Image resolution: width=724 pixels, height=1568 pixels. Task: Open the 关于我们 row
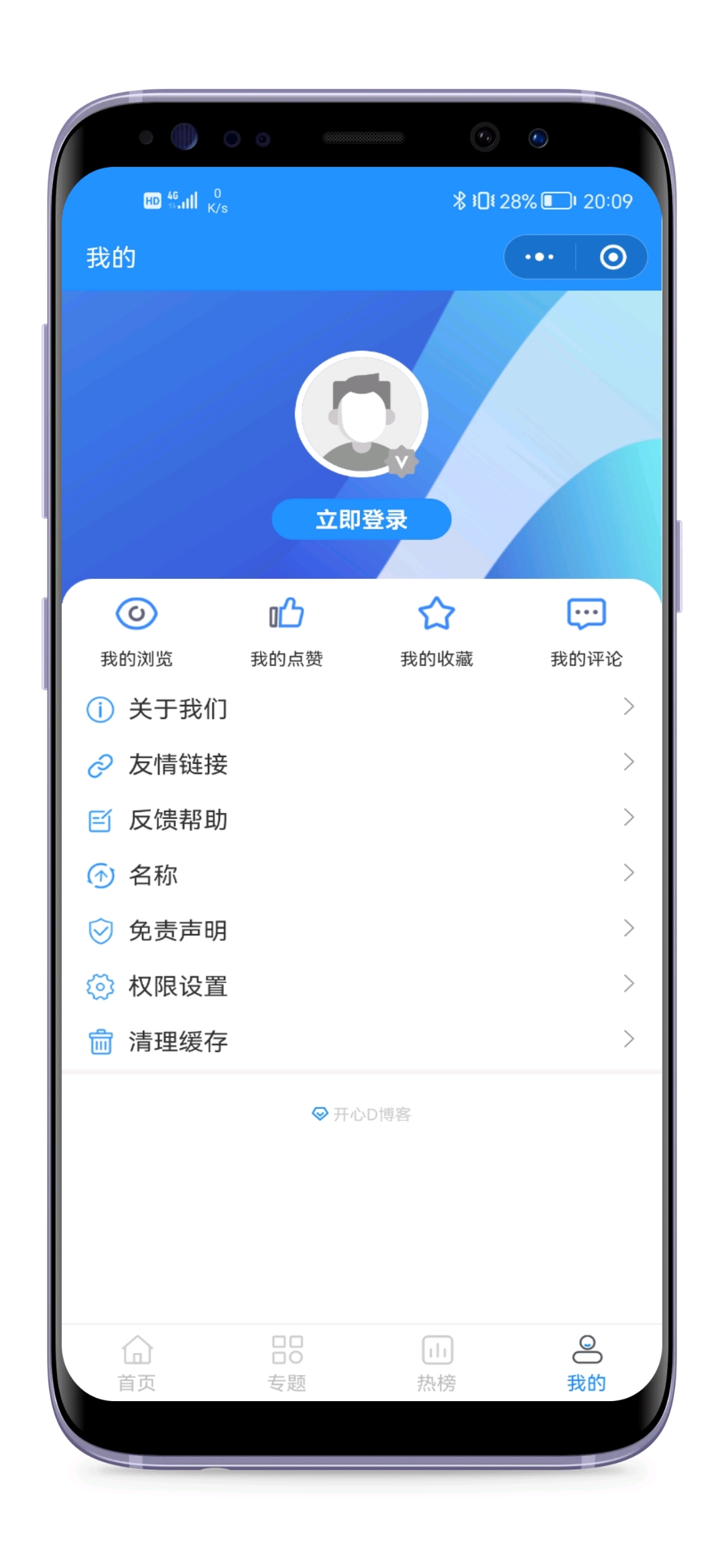[x=361, y=708]
